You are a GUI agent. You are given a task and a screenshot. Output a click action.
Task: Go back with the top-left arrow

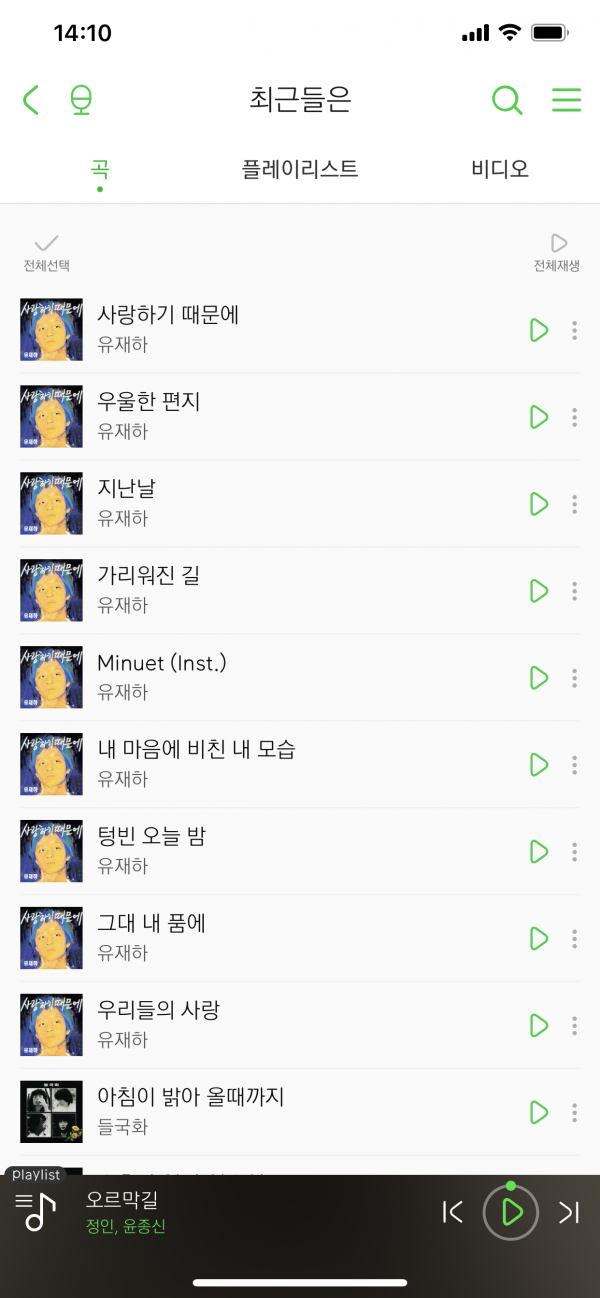tap(31, 100)
